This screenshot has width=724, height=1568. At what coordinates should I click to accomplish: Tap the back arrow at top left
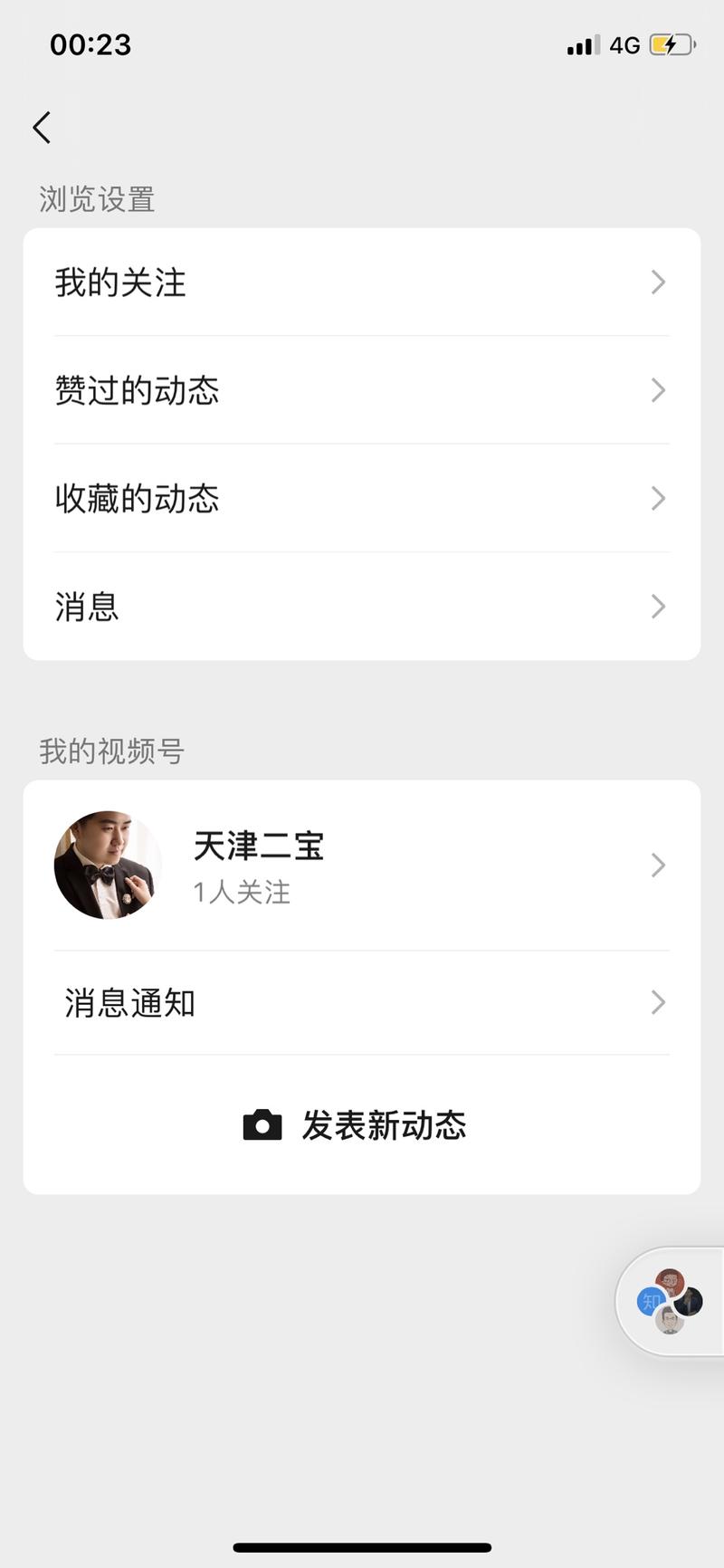[x=41, y=127]
